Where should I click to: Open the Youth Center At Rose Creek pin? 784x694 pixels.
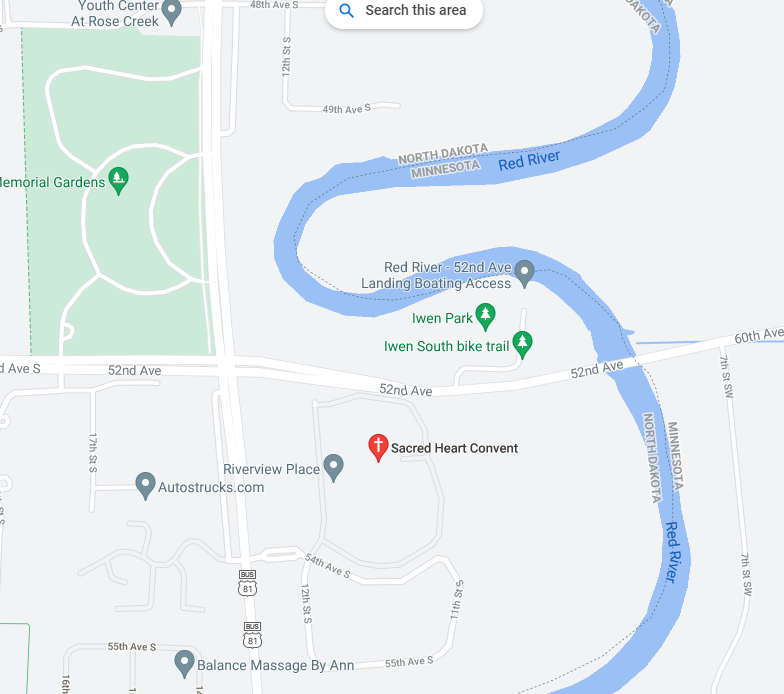[x=172, y=11]
